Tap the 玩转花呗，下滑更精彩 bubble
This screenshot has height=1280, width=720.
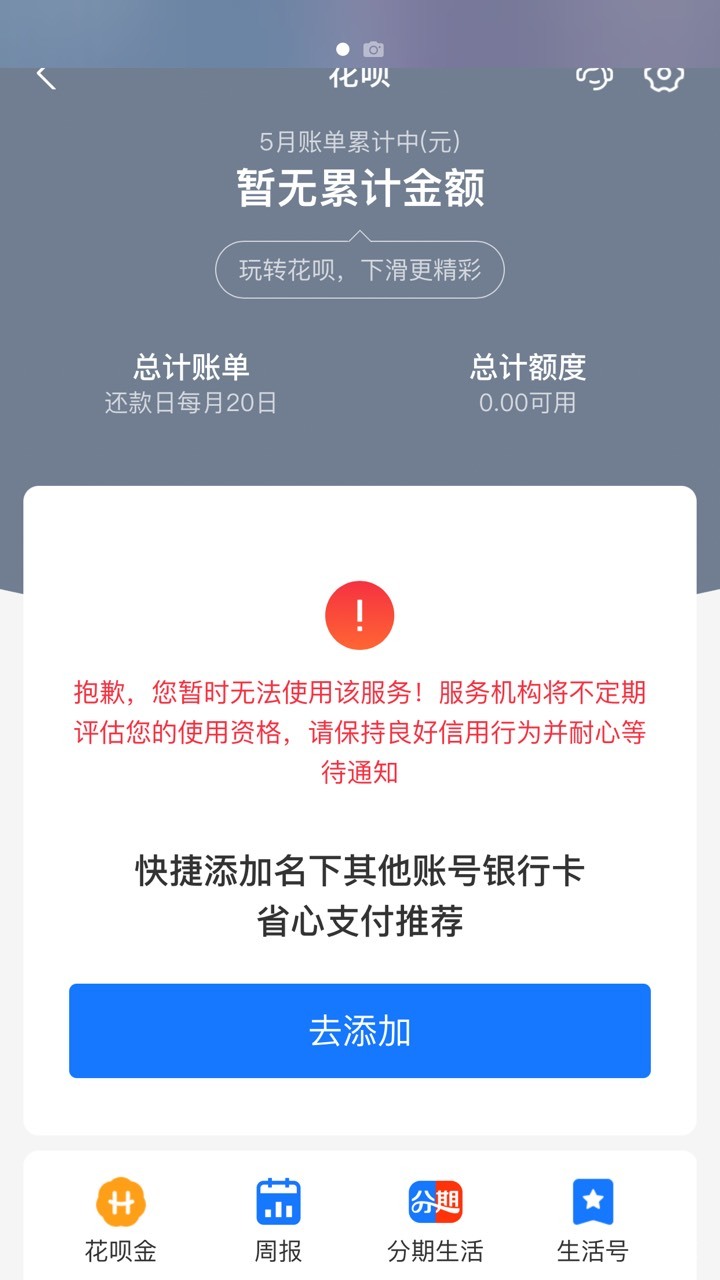[360, 270]
